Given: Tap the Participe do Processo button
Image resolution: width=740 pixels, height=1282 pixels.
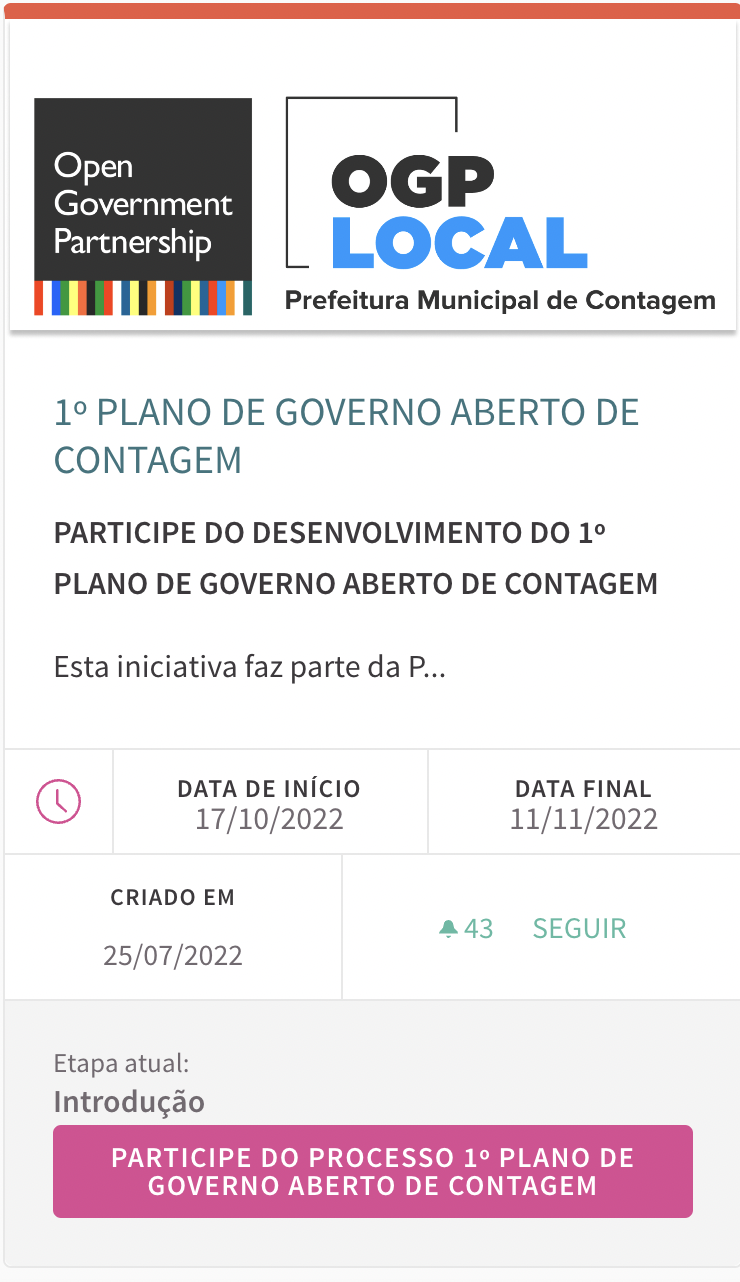Looking at the screenshot, I should click(373, 1171).
